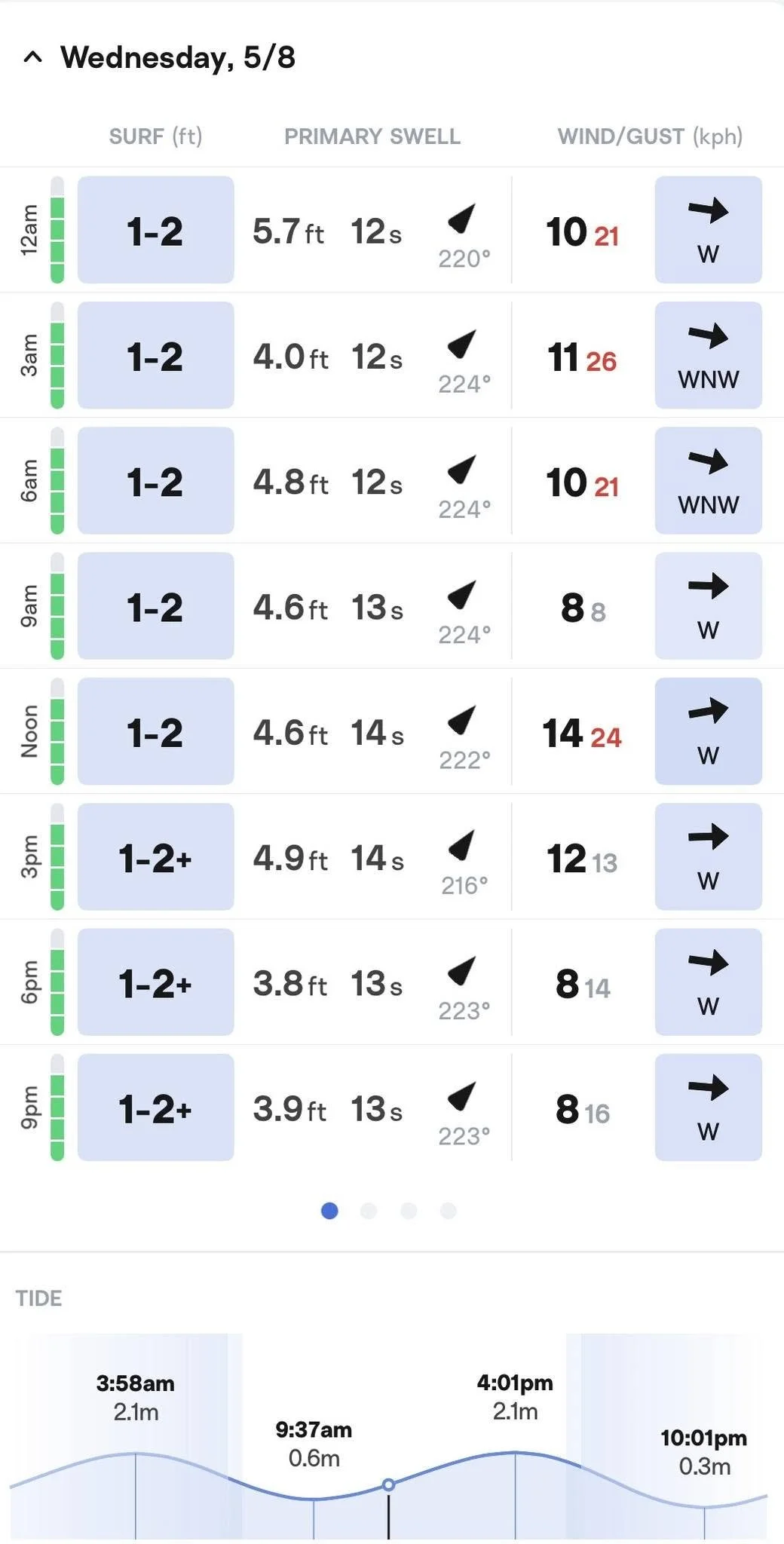The width and height of the screenshot is (784, 1544).
Task: Select the 9pm forecast row
Action: [x=392, y=1107]
